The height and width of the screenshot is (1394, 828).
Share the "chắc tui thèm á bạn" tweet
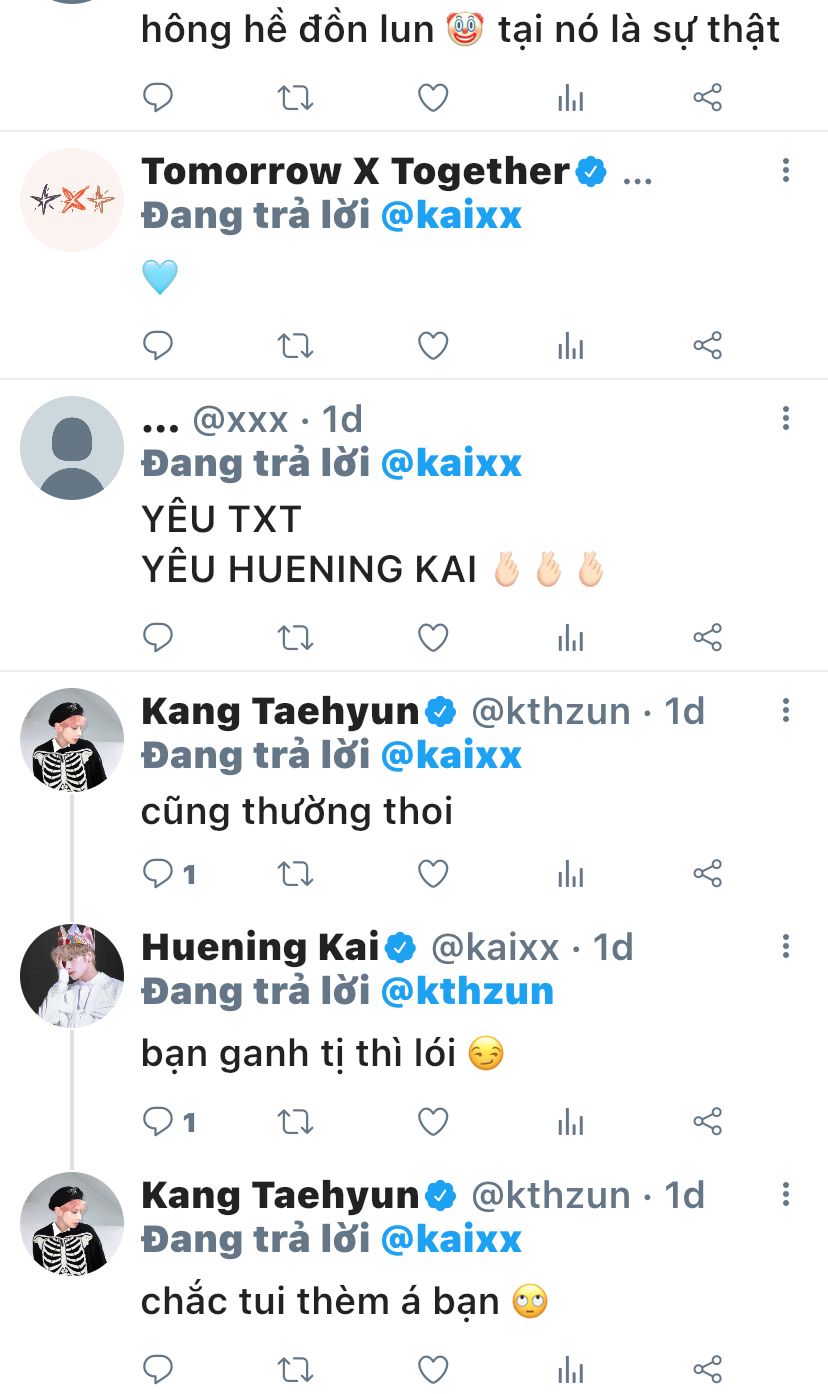point(707,1368)
